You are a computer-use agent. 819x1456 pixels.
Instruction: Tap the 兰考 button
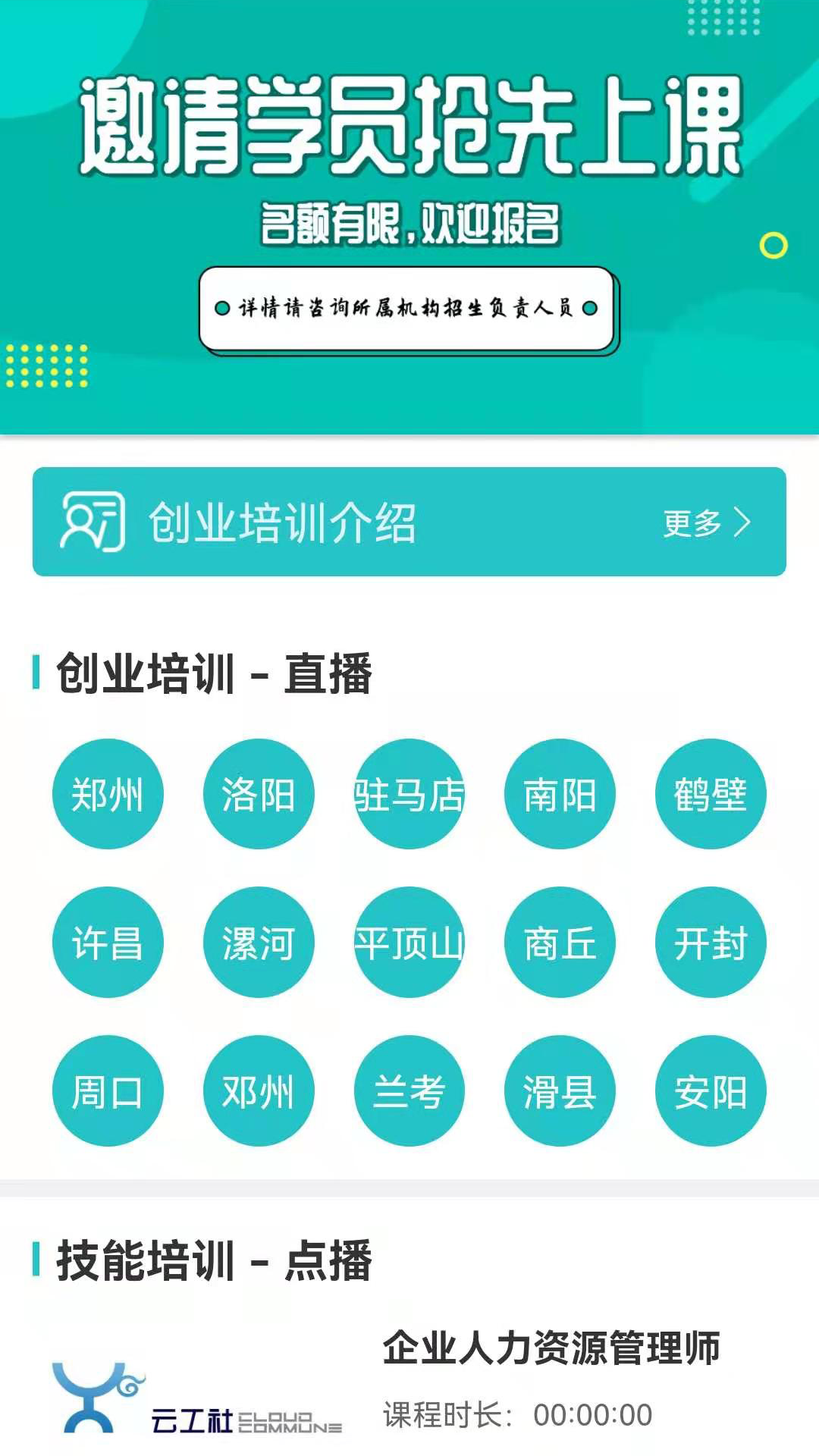(409, 1091)
